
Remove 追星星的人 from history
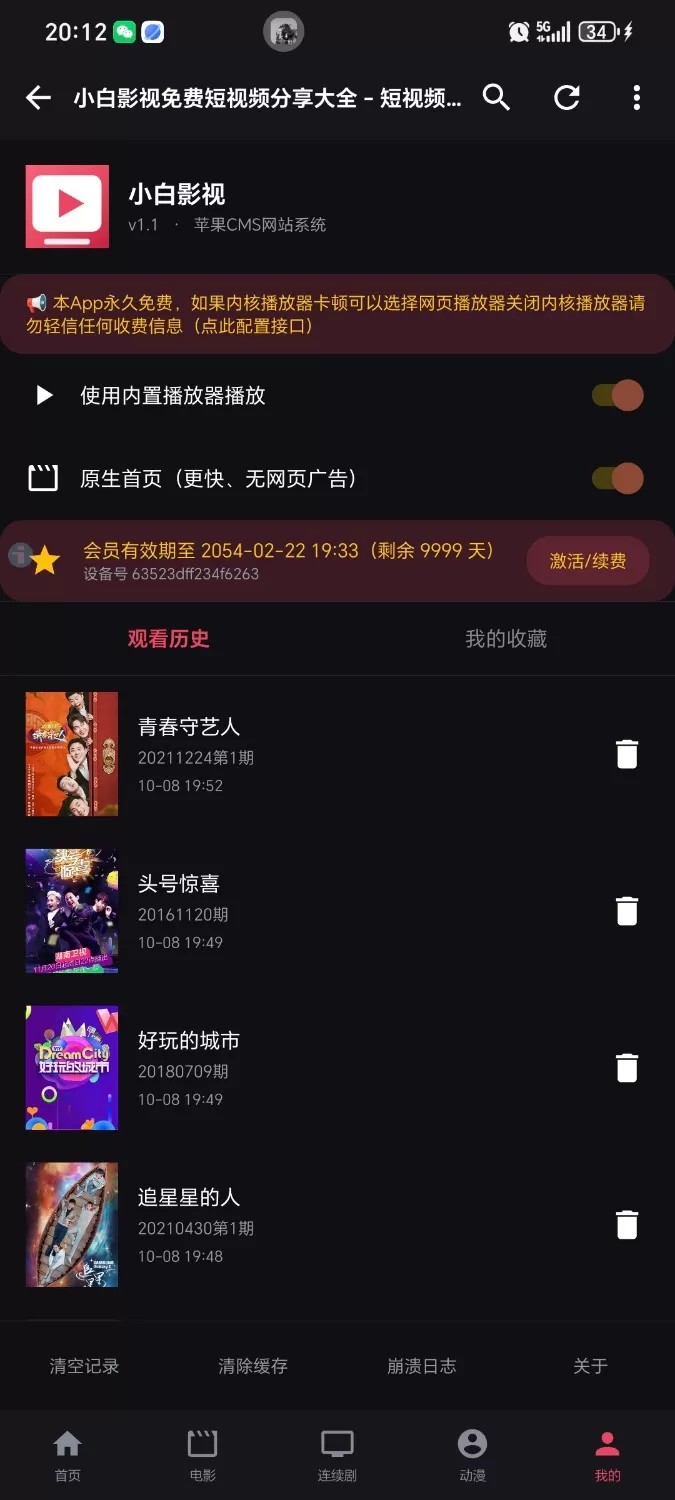[627, 1225]
